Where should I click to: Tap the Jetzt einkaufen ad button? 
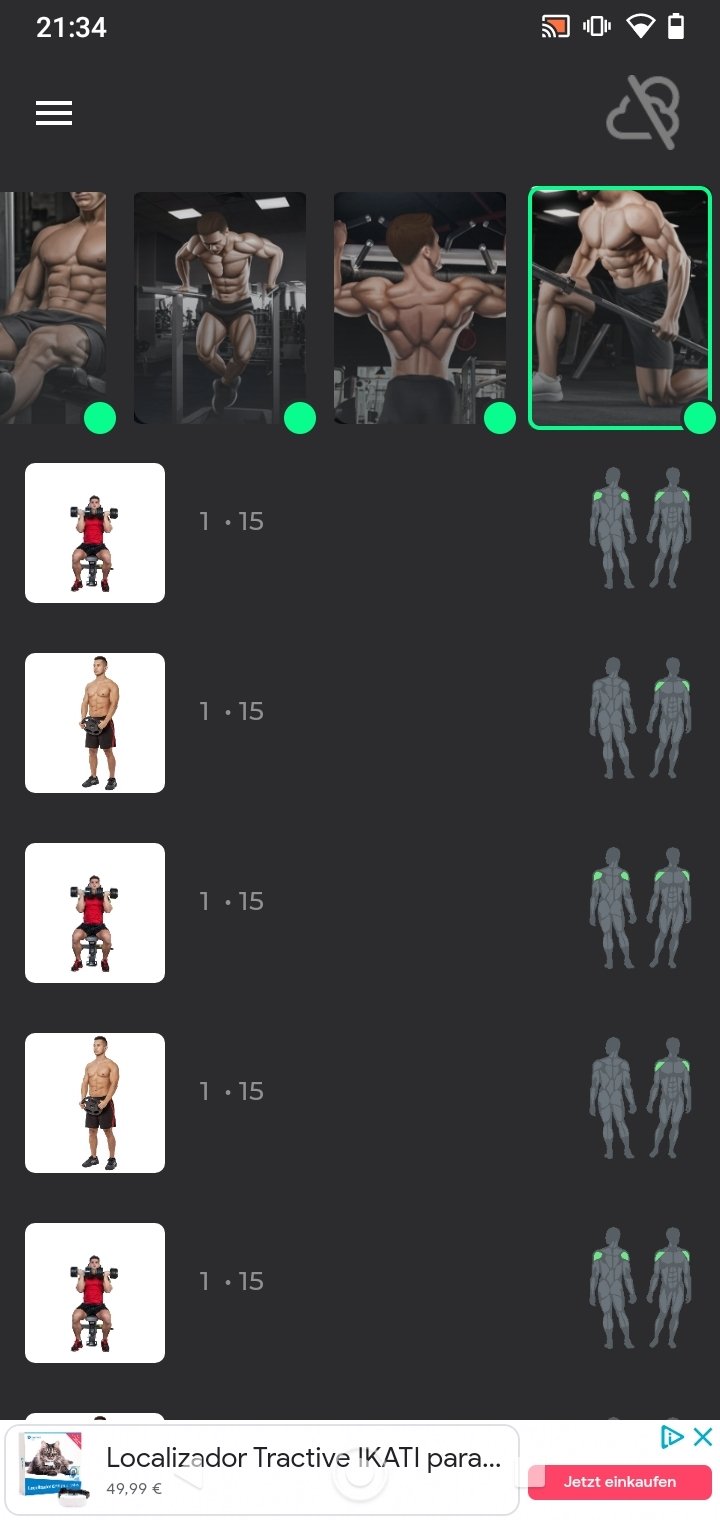(619, 1482)
